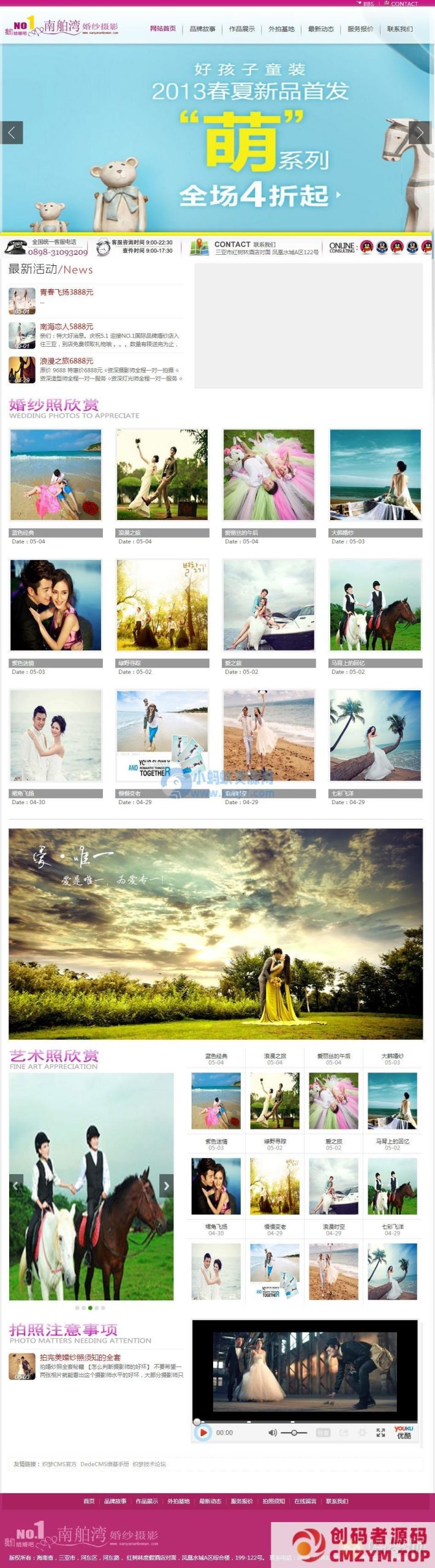Open the 青春飞扬3888元 news item
The image size is (435, 1568).
click(x=66, y=292)
